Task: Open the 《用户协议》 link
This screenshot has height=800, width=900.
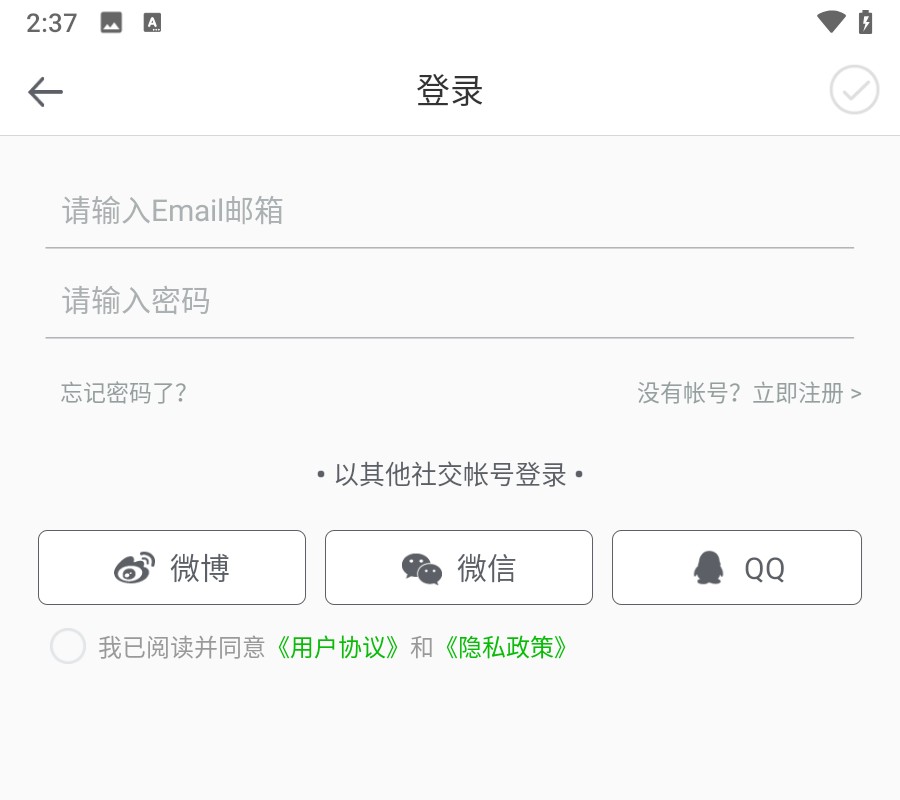Action: [339, 648]
